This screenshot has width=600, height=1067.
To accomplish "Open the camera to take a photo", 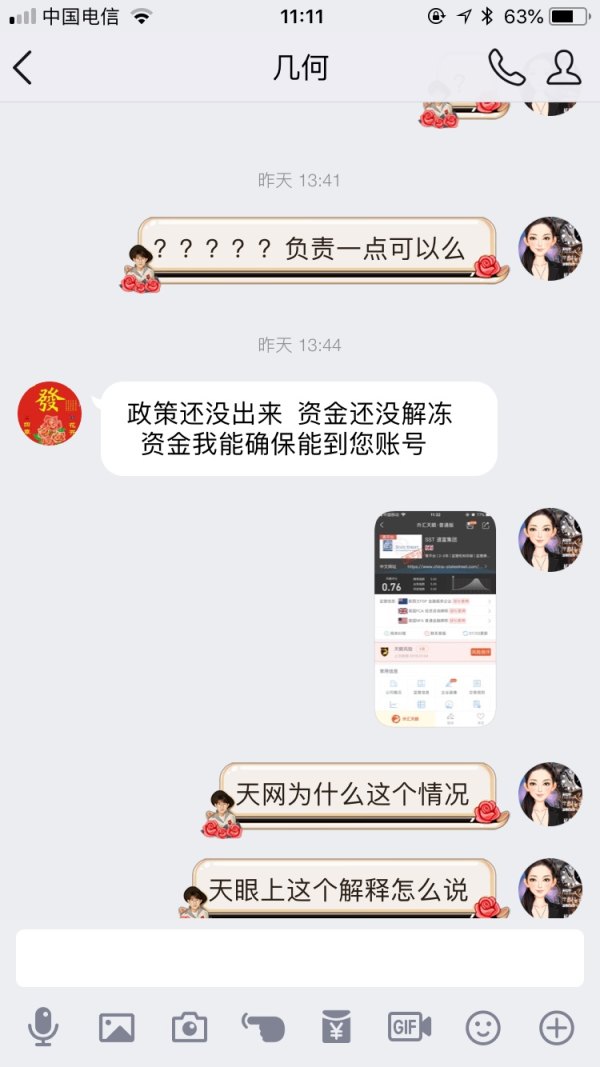I will pos(189,1027).
